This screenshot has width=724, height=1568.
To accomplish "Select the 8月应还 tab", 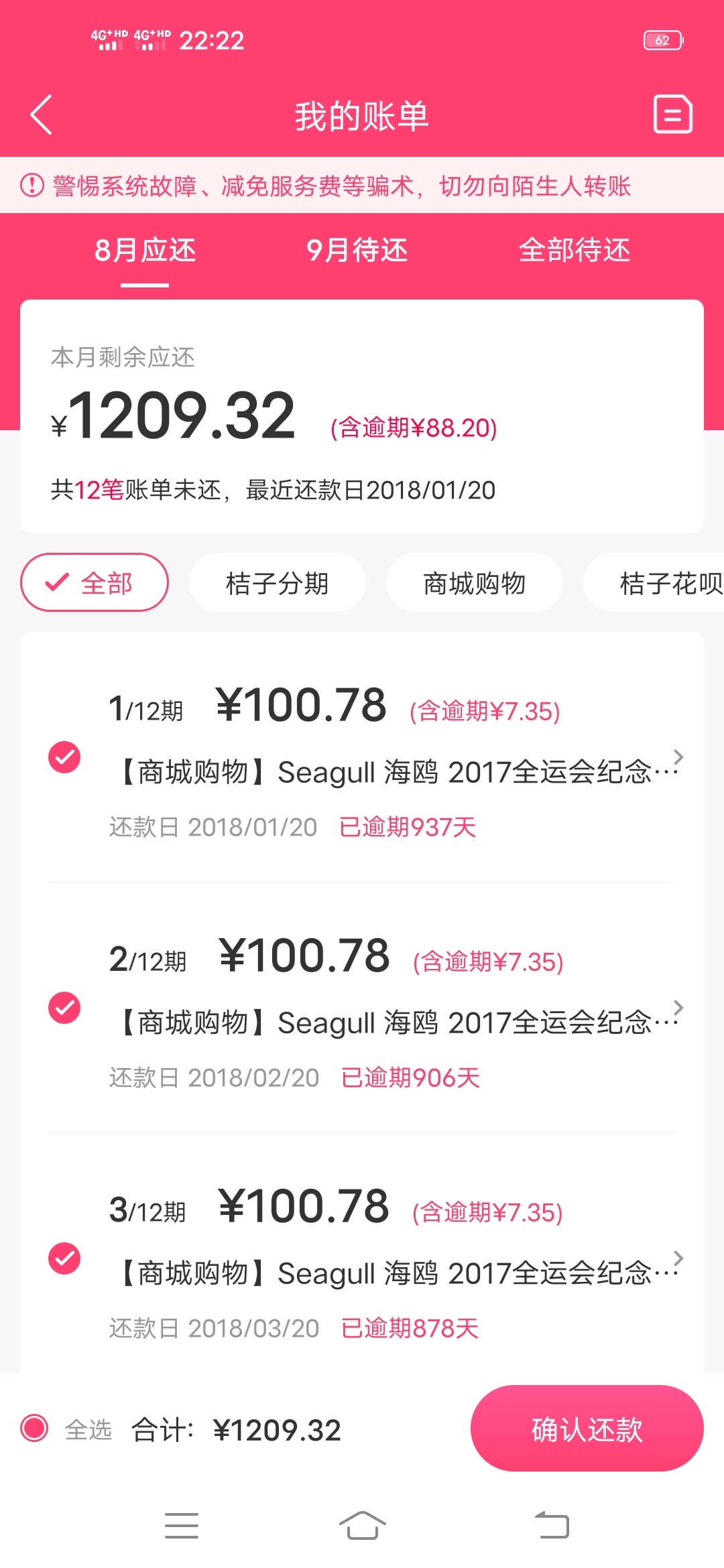I will click(145, 251).
